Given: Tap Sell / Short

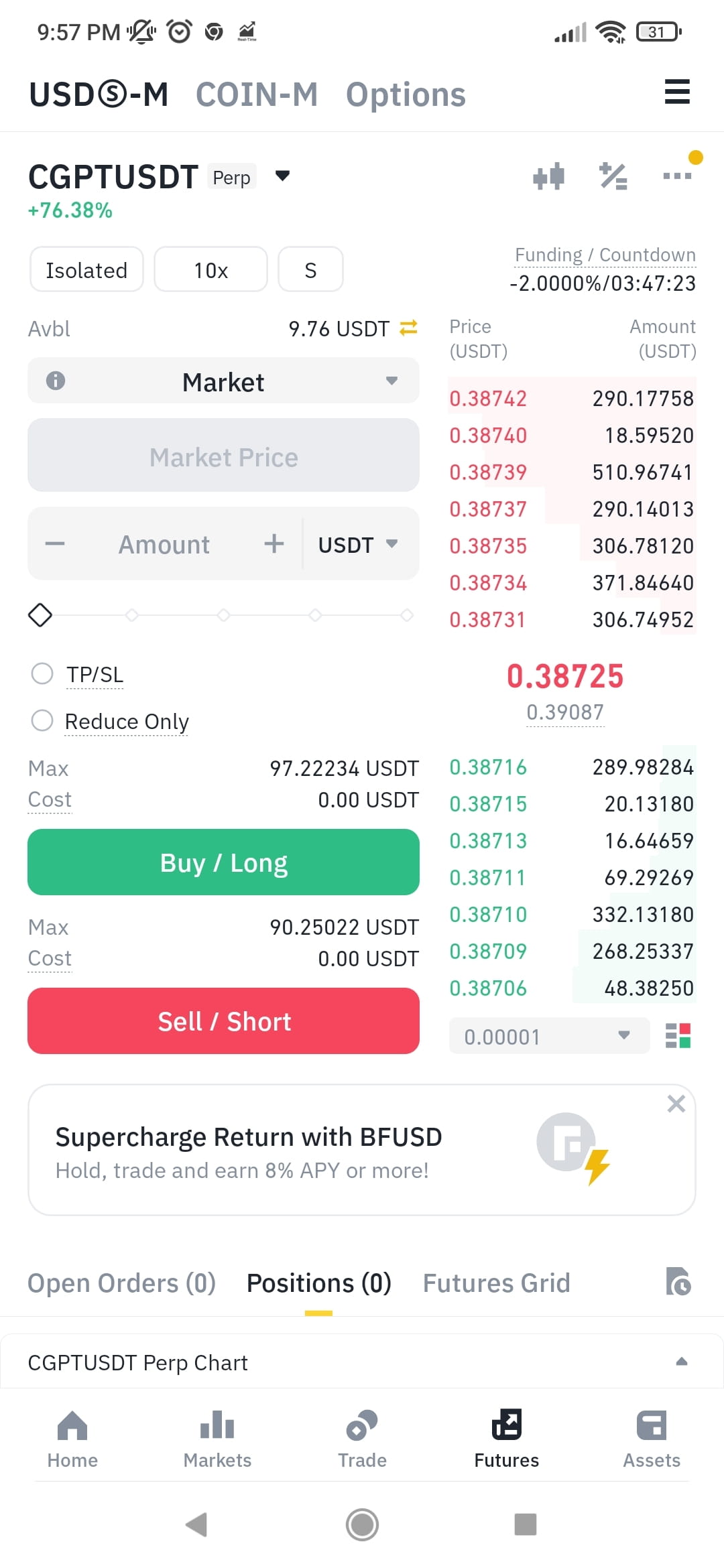Looking at the screenshot, I should tap(223, 1021).
